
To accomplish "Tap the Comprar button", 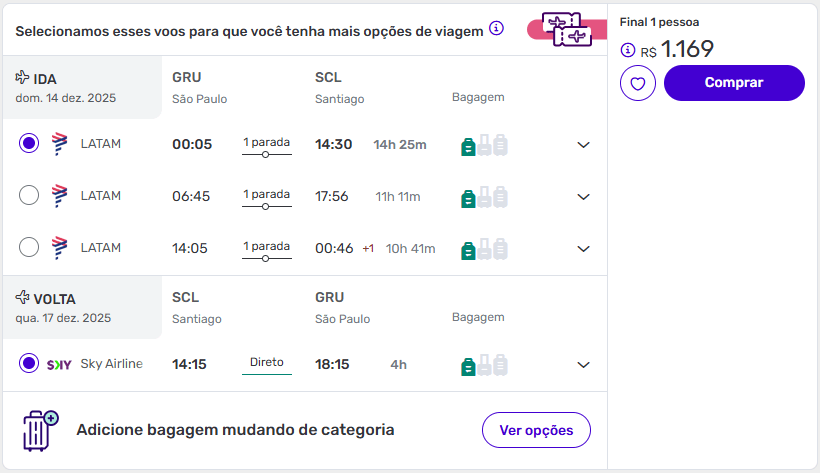I will [x=733, y=83].
